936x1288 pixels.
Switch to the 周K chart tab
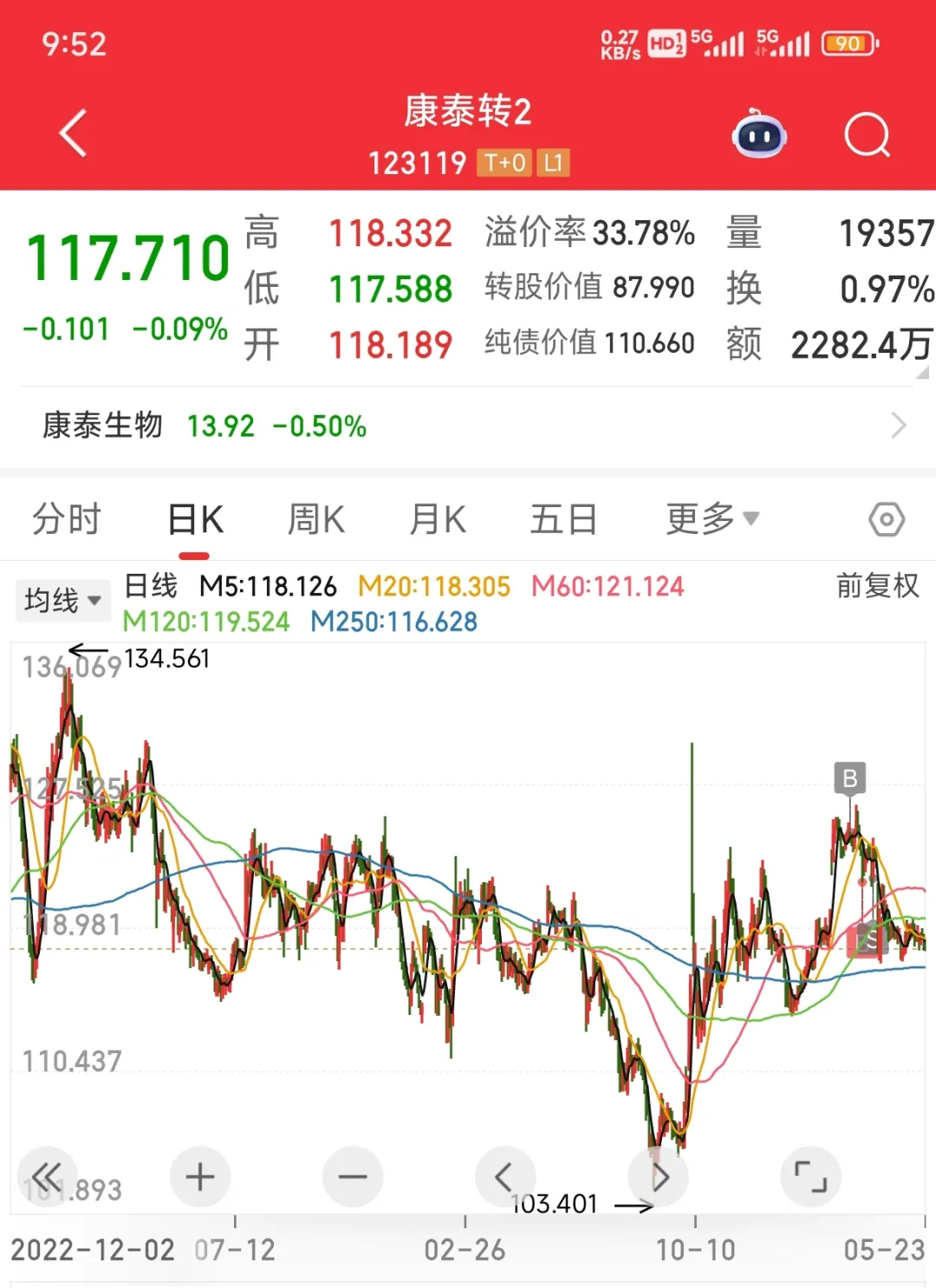tap(316, 519)
